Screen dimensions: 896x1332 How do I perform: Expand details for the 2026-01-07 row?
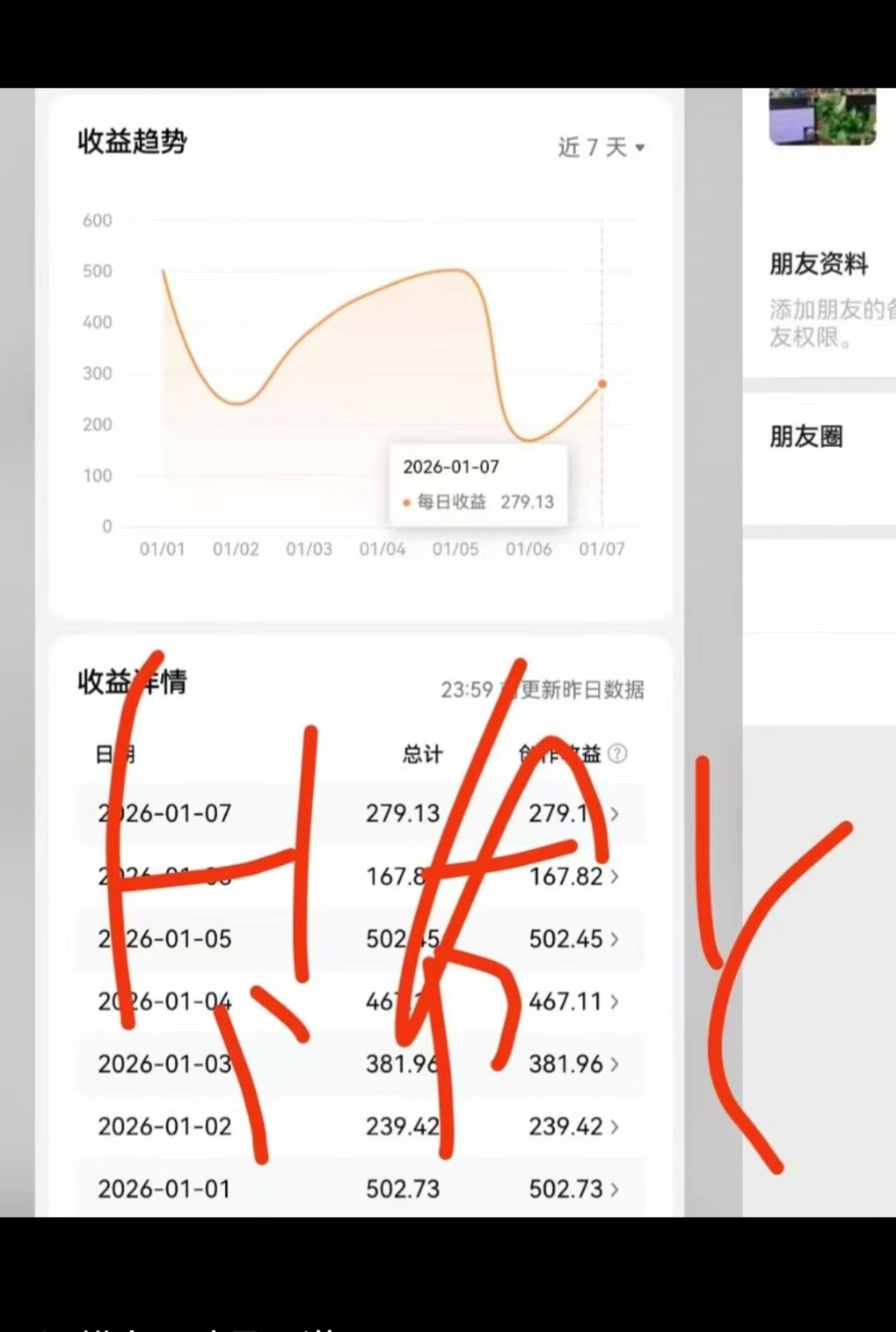click(x=614, y=814)
